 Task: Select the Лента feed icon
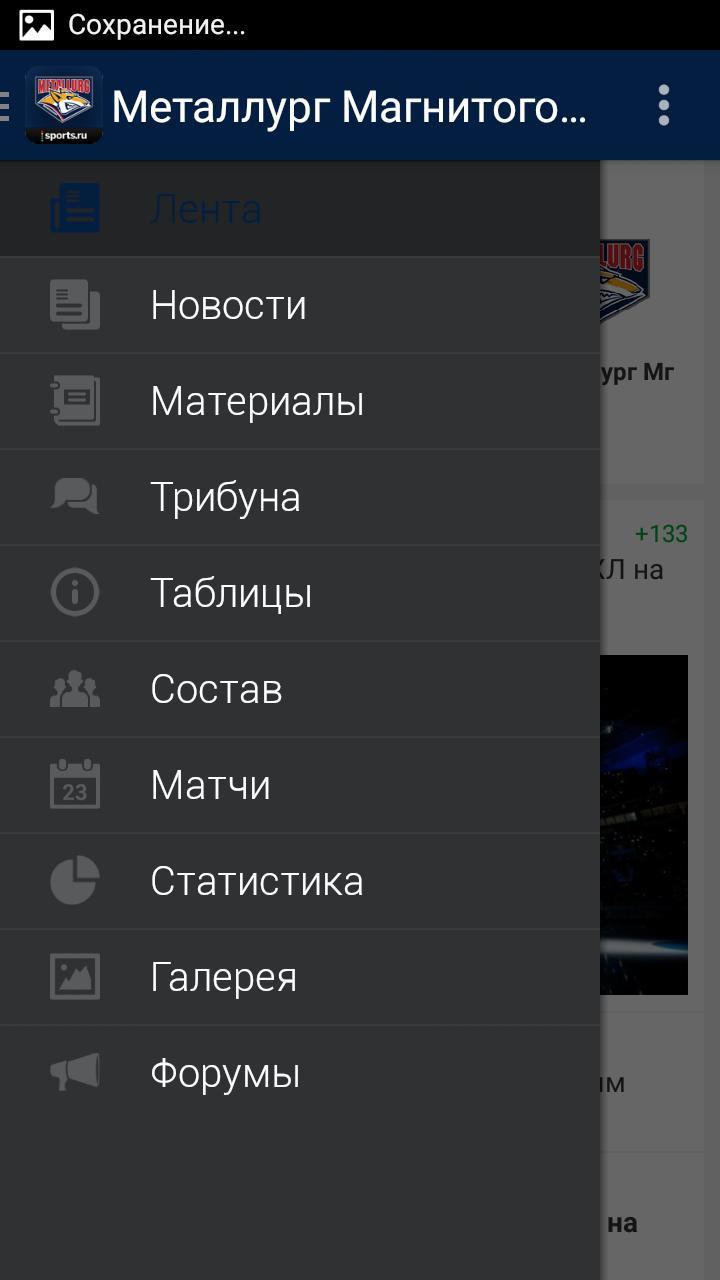(75, 208)
